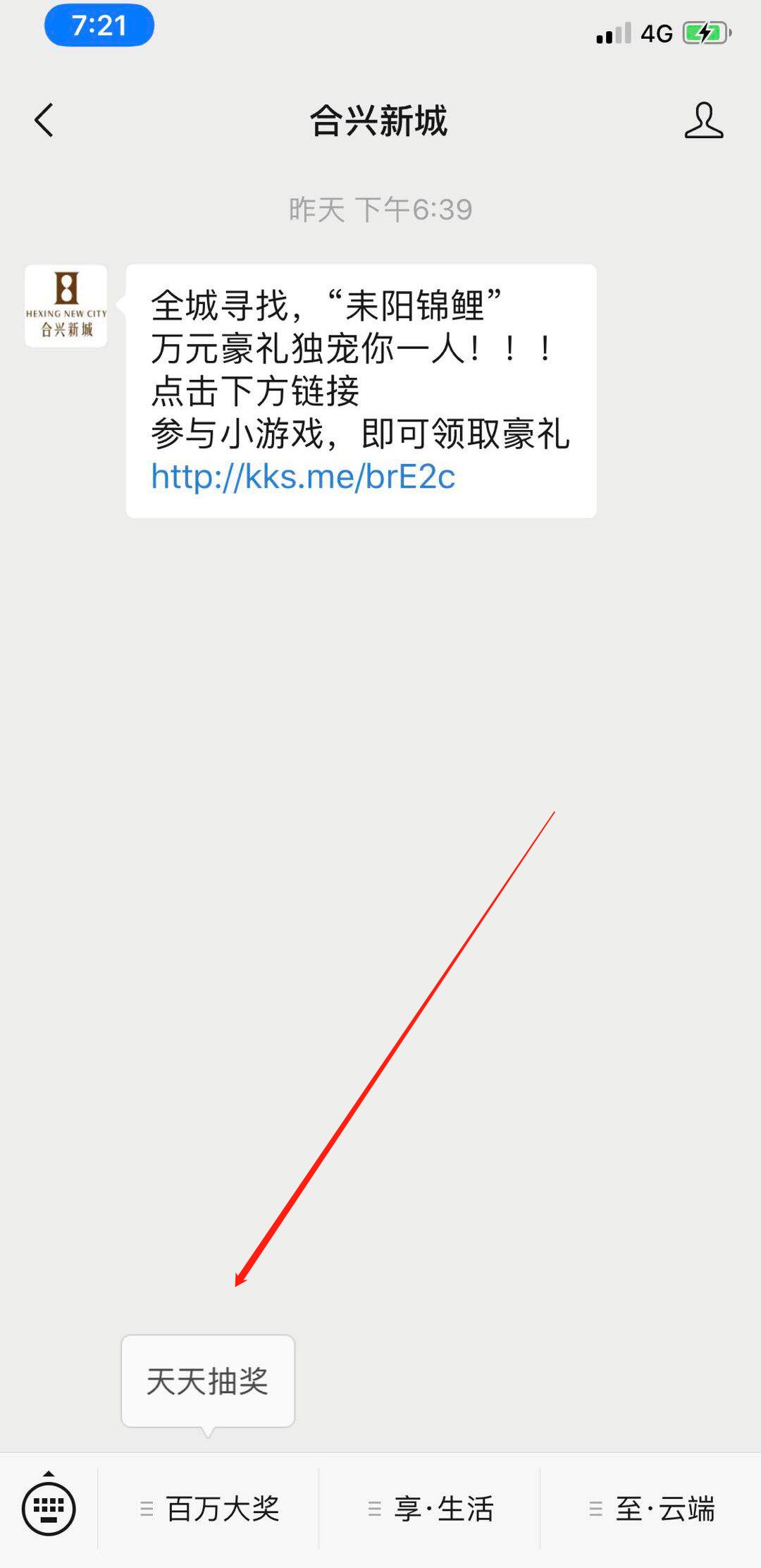View the 合兴新城 sender avatar
The image size is (761, 1568).
click(66, 306)
